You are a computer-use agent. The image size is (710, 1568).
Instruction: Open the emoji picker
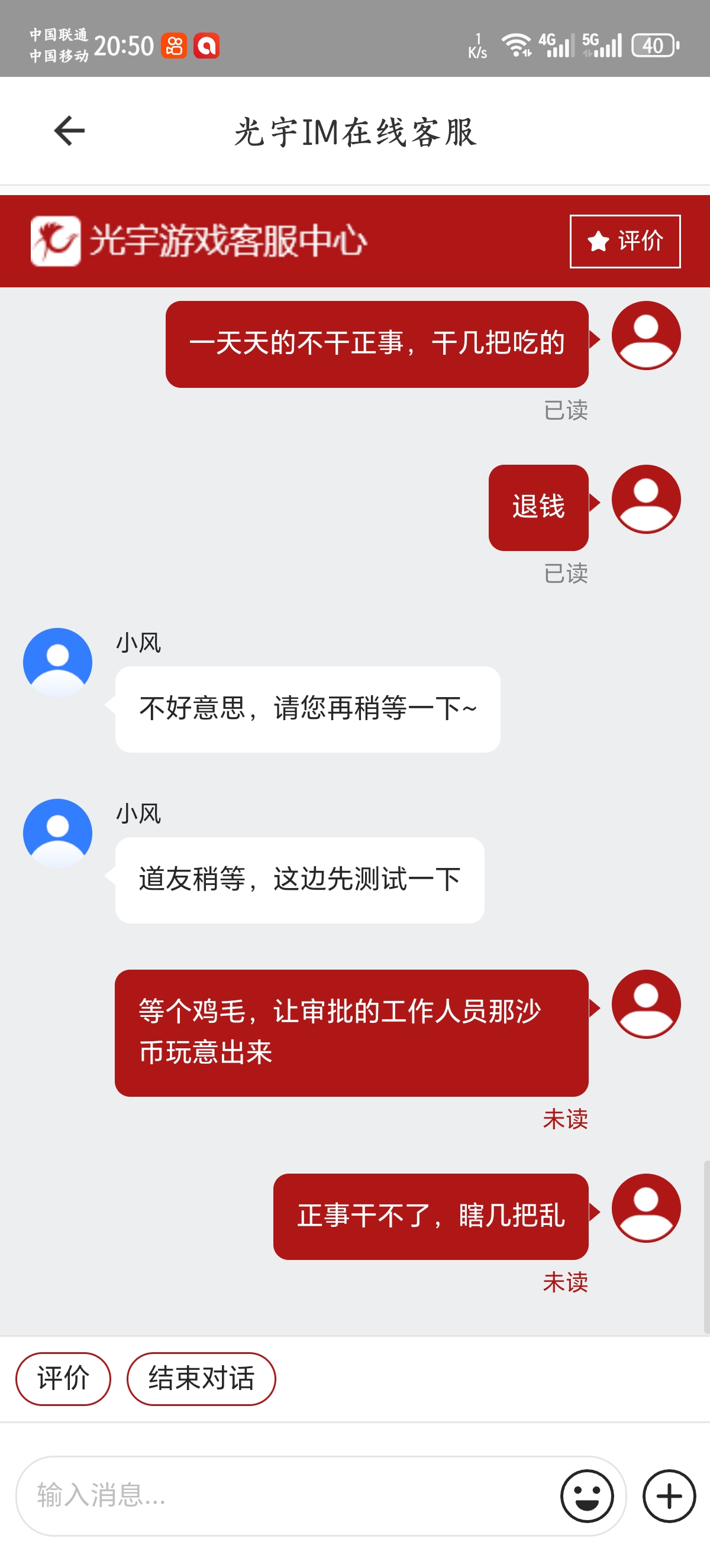click(587, 1495)
